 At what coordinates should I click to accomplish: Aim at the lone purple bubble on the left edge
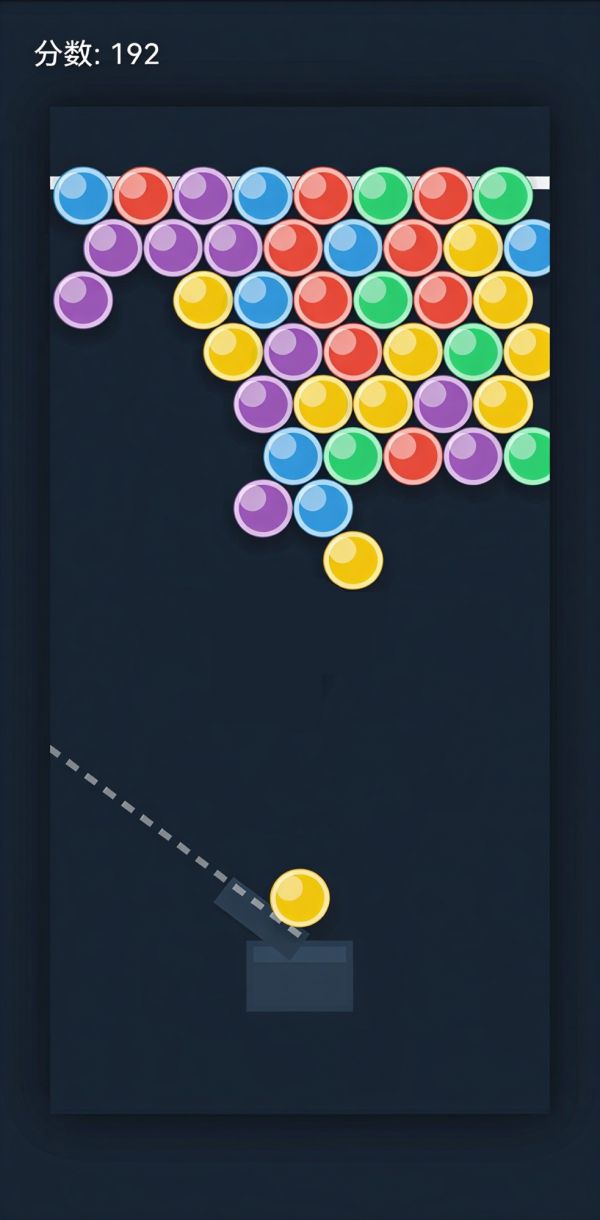tap(83, 300)
